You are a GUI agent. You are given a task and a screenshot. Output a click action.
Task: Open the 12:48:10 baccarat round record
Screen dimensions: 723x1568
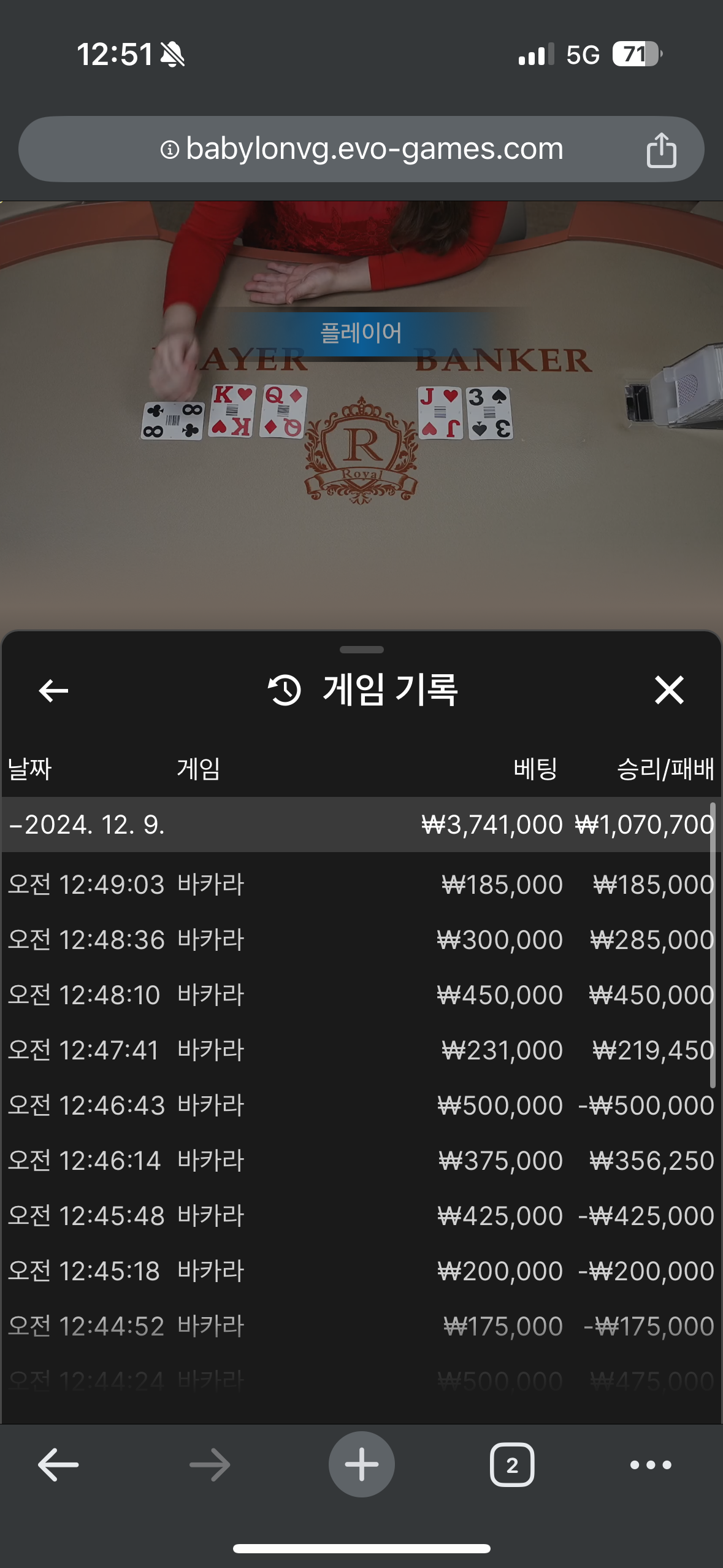(361, 995)
